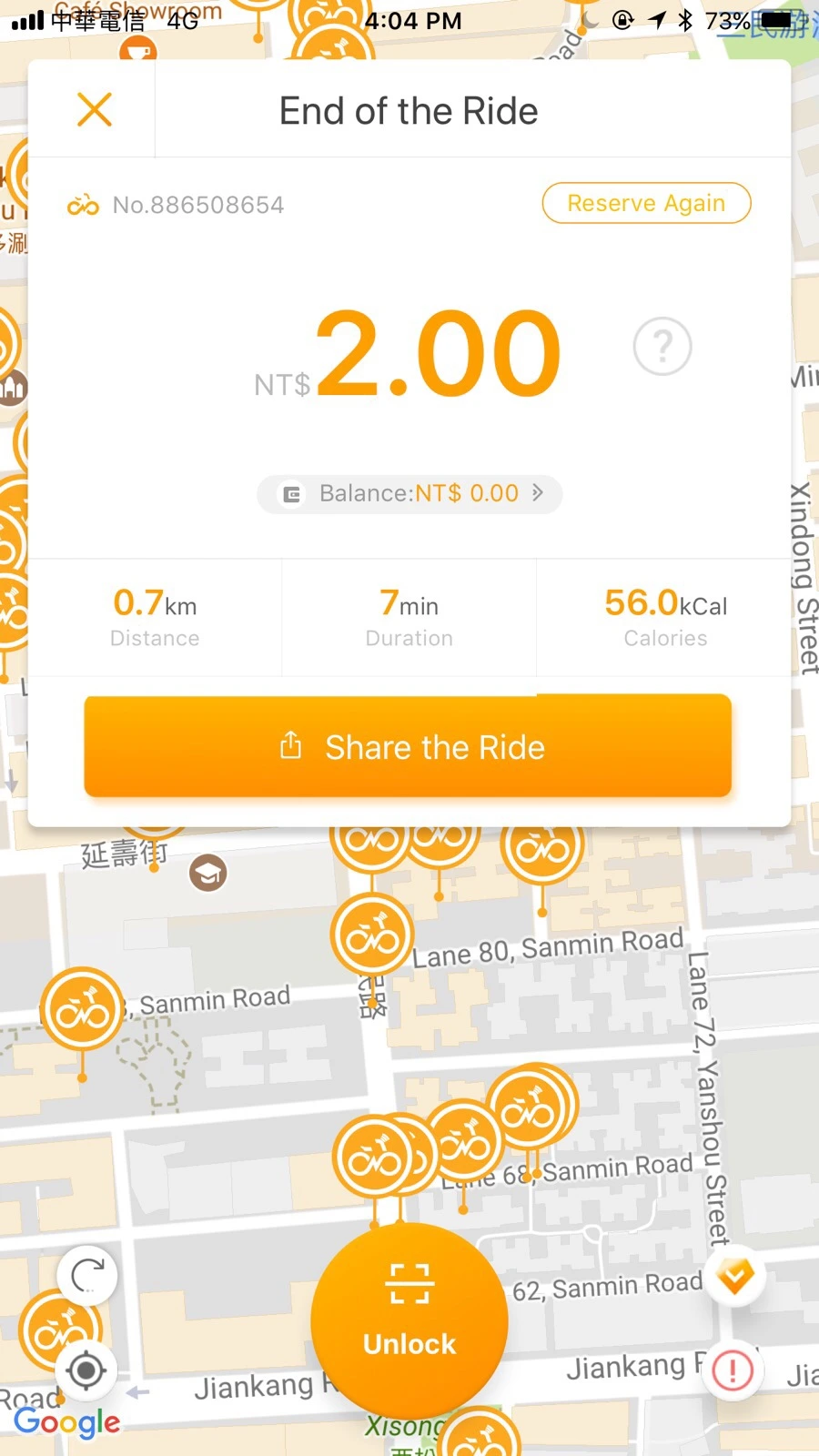The width and height of the screenshot is (819, 1456).
Task: Center map on my current location
Action: coord(86,1370)
